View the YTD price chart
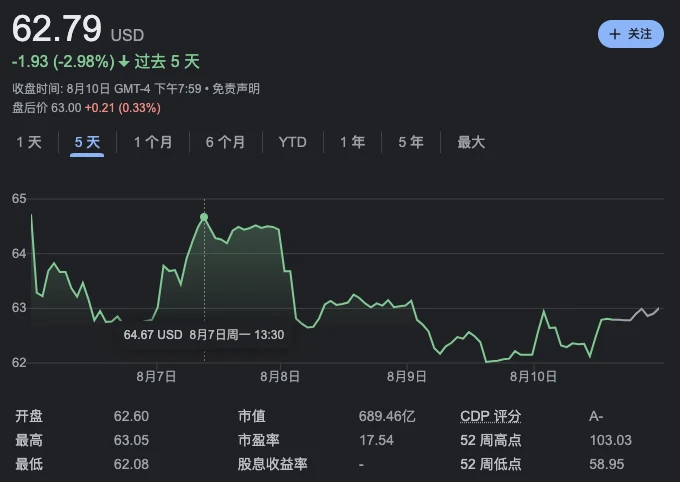680x482 pixels. [x=292, y=142]
